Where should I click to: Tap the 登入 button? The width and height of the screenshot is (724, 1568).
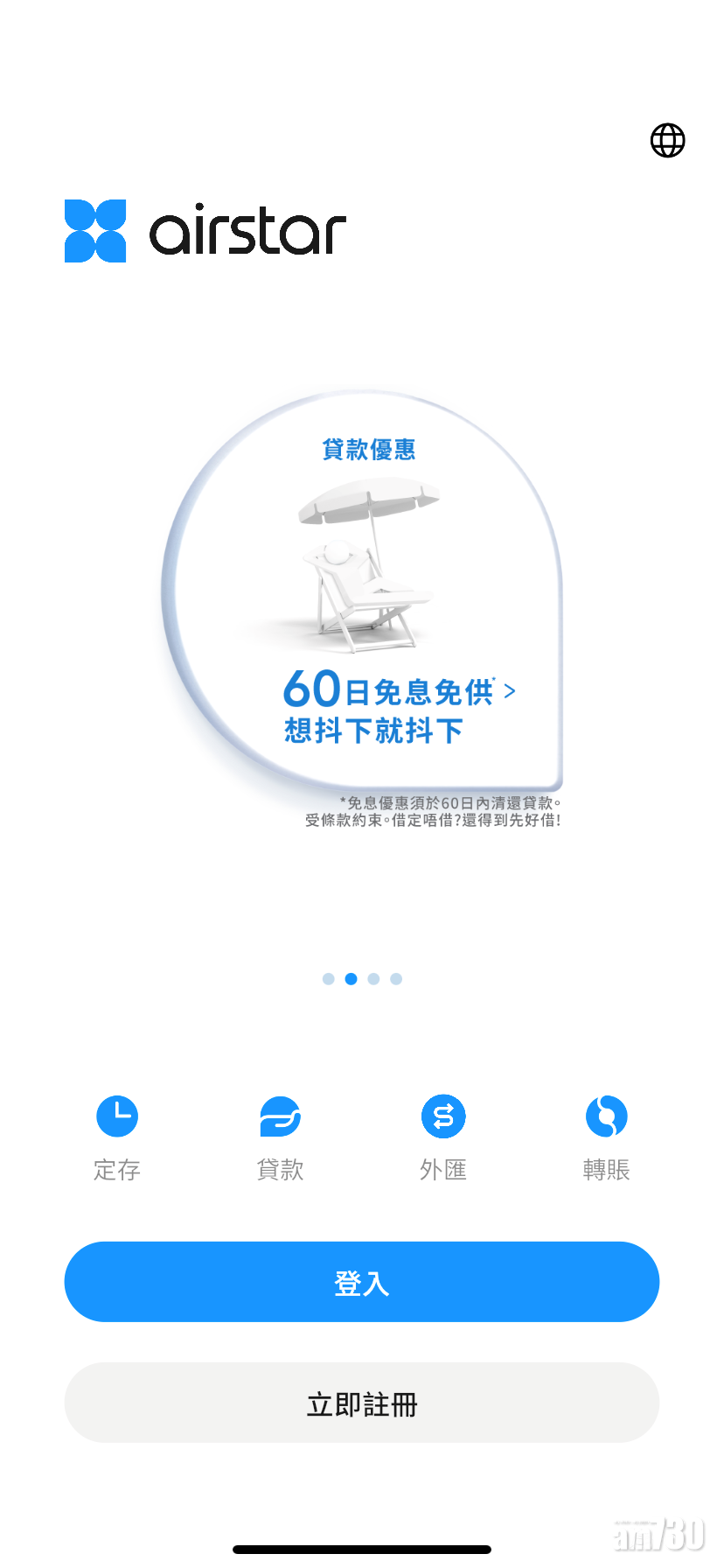[x=361, y=1282]
